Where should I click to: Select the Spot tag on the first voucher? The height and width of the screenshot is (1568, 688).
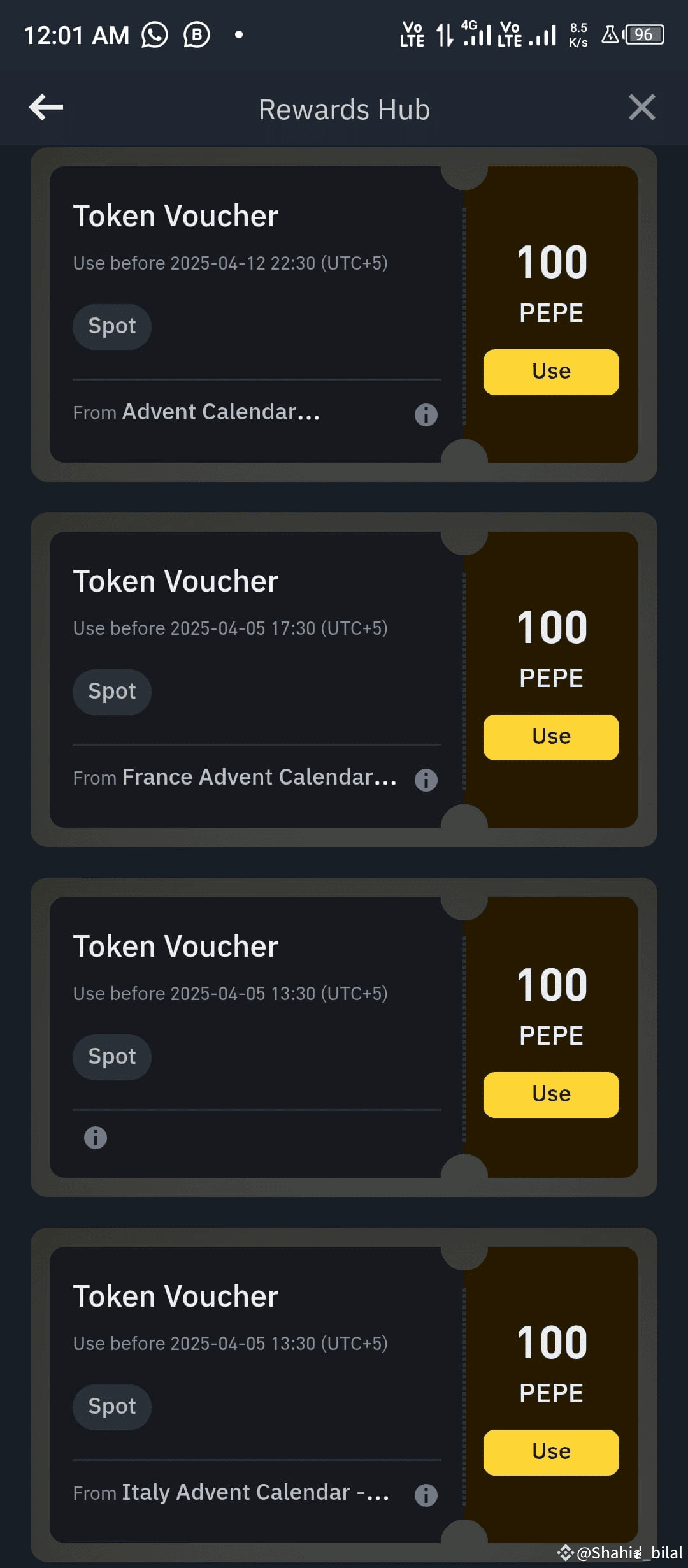click(x=111, y=326)
